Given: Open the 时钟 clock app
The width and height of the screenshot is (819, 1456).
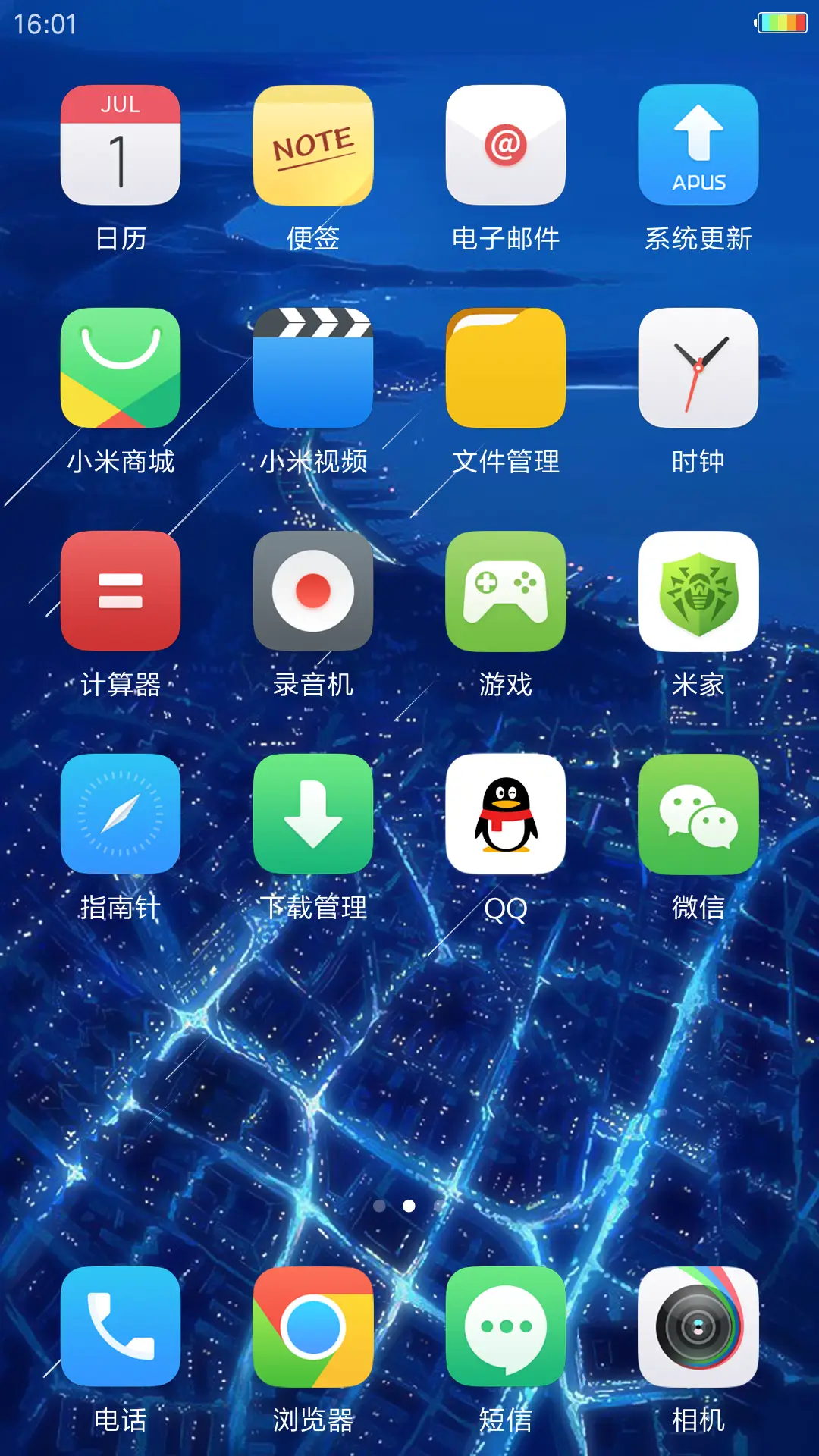Looking at the screenshot, I should click(x=698, y=368).
